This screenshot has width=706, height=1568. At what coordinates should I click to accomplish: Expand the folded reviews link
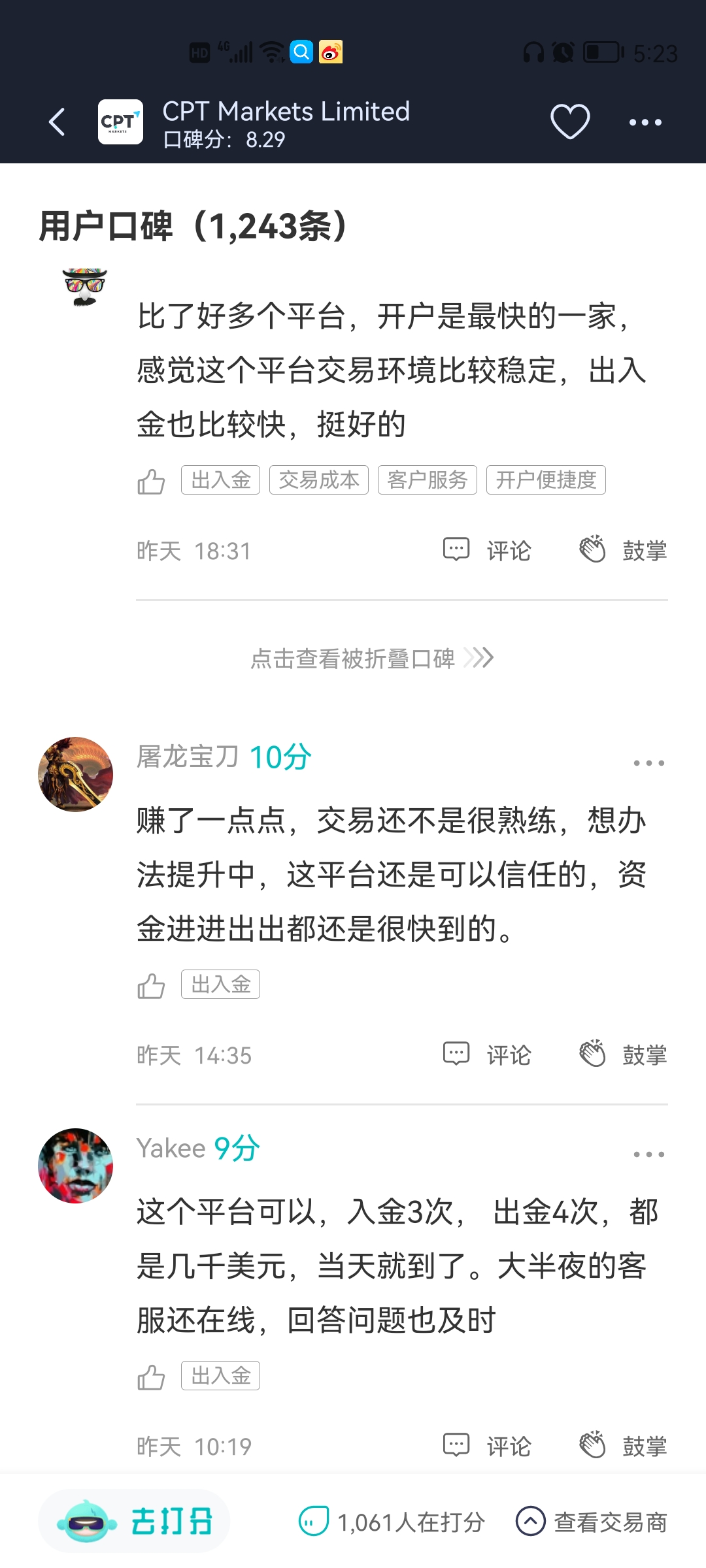[372, 658]
